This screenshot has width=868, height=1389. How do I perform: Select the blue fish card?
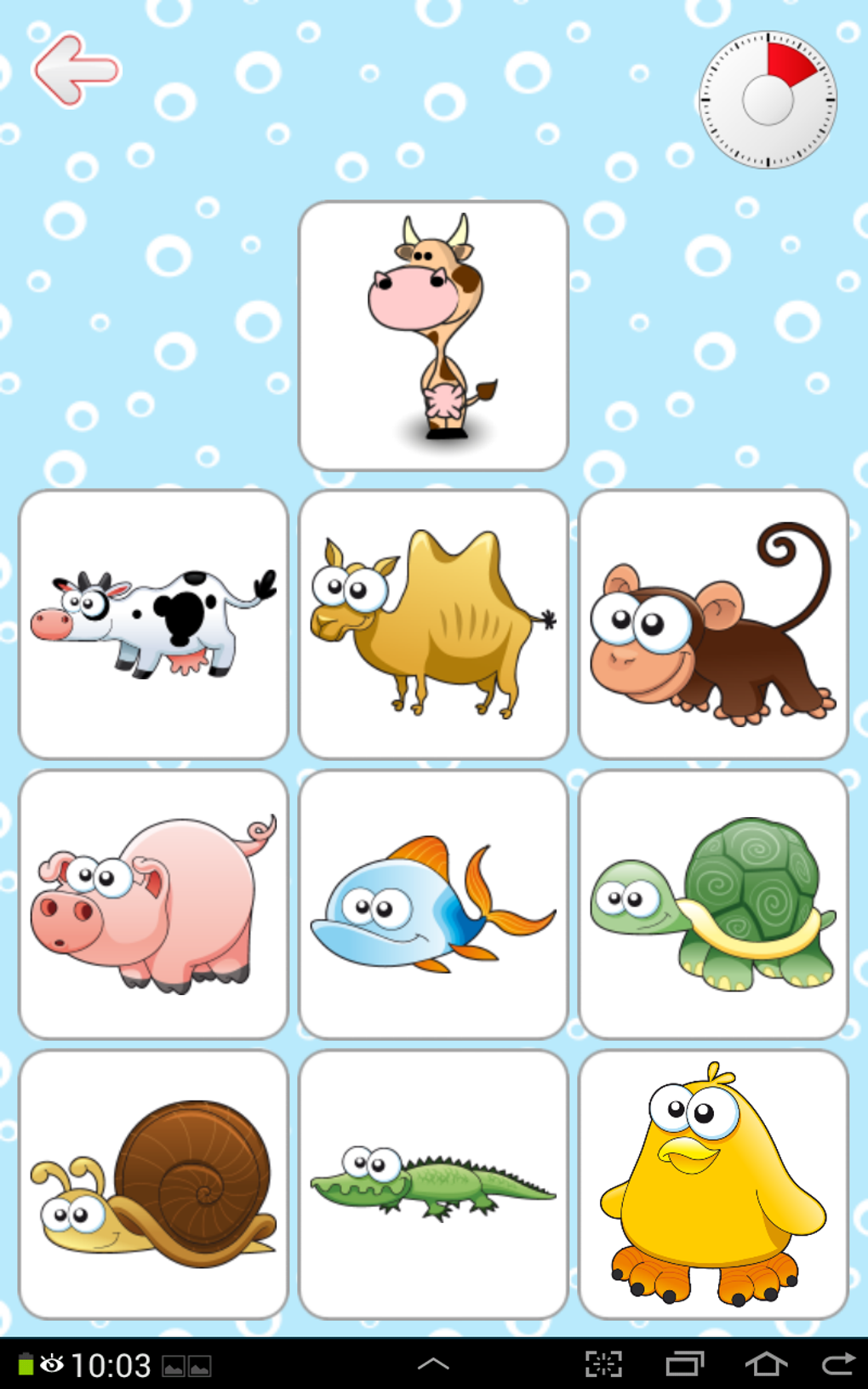tap(433, 904)
